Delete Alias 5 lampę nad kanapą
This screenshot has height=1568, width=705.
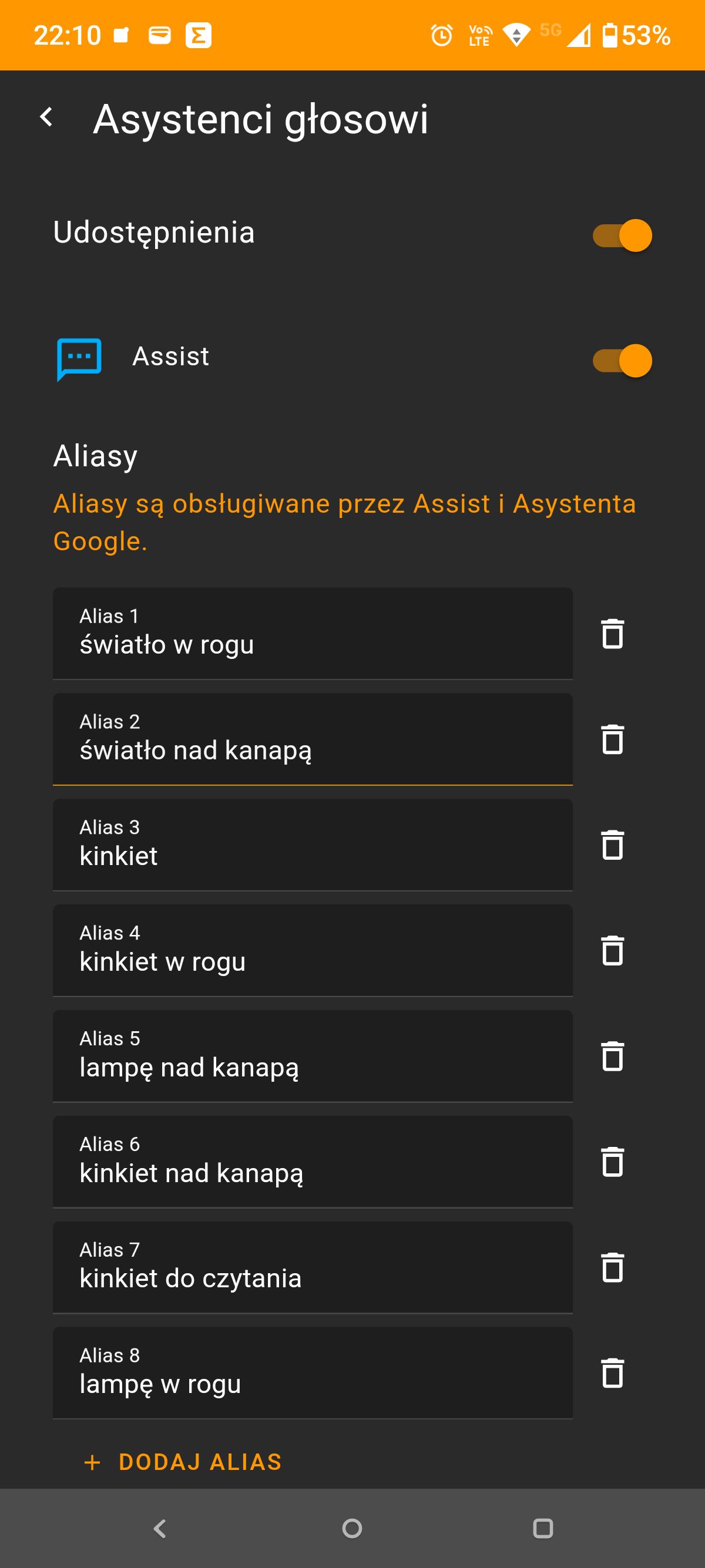[x=612, y=1056]
